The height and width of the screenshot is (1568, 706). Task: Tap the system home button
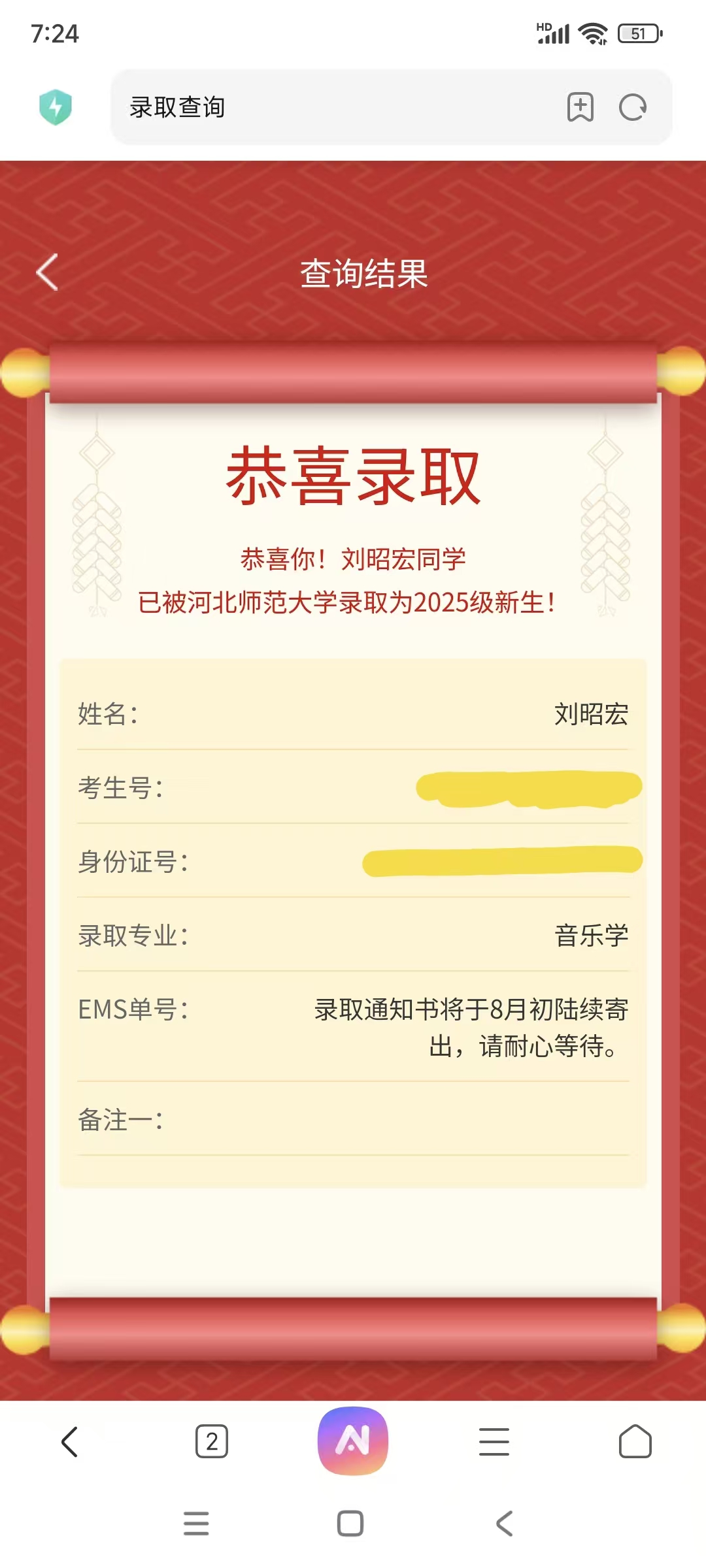click(350, 1524)
